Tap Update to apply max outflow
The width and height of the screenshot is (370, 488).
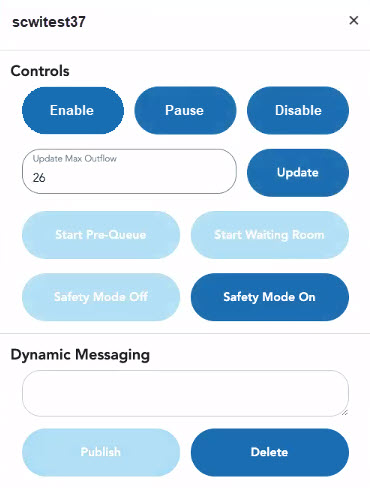(x=298, y=172)
